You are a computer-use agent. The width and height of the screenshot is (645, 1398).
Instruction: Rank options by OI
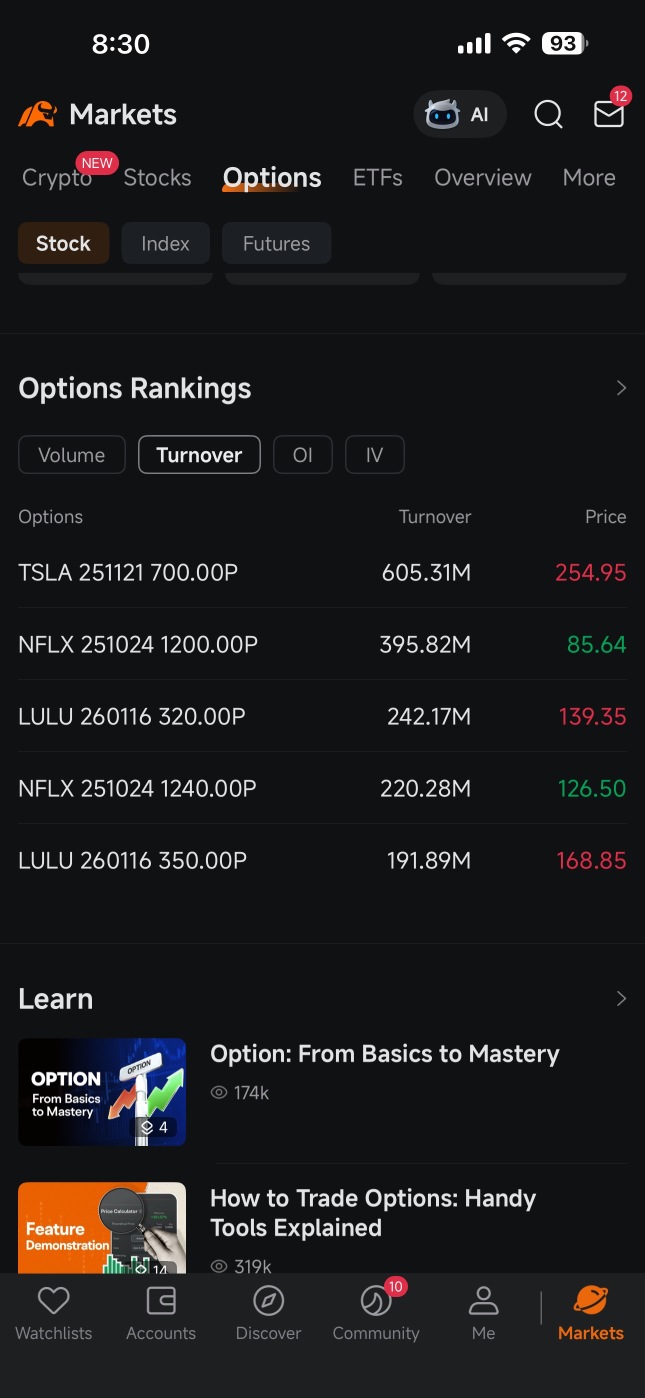pyautogui.click(x=303, y=455)
